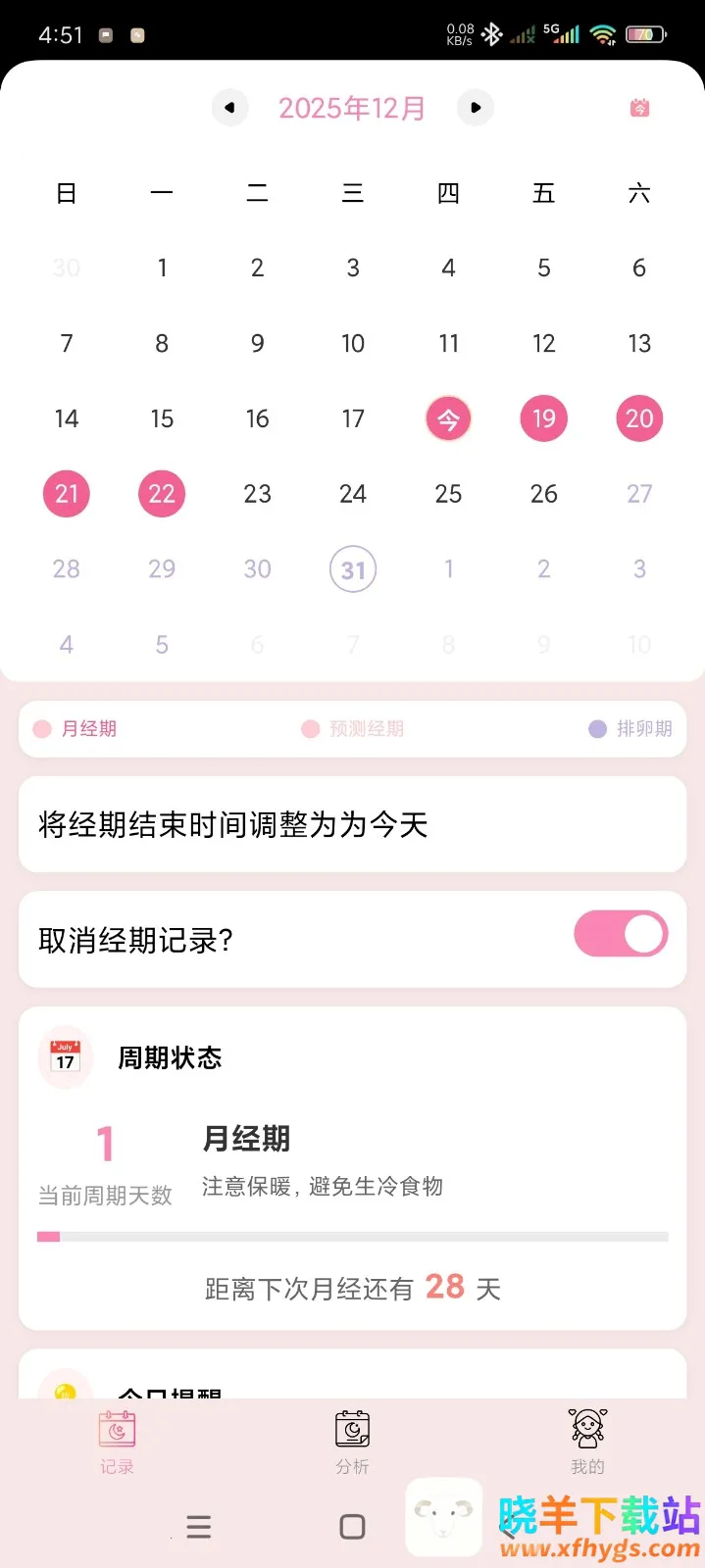Image resolution: width=705 pixels, height=1568 pixels.
Task: Go to the previous month
Action: (229, 108)
